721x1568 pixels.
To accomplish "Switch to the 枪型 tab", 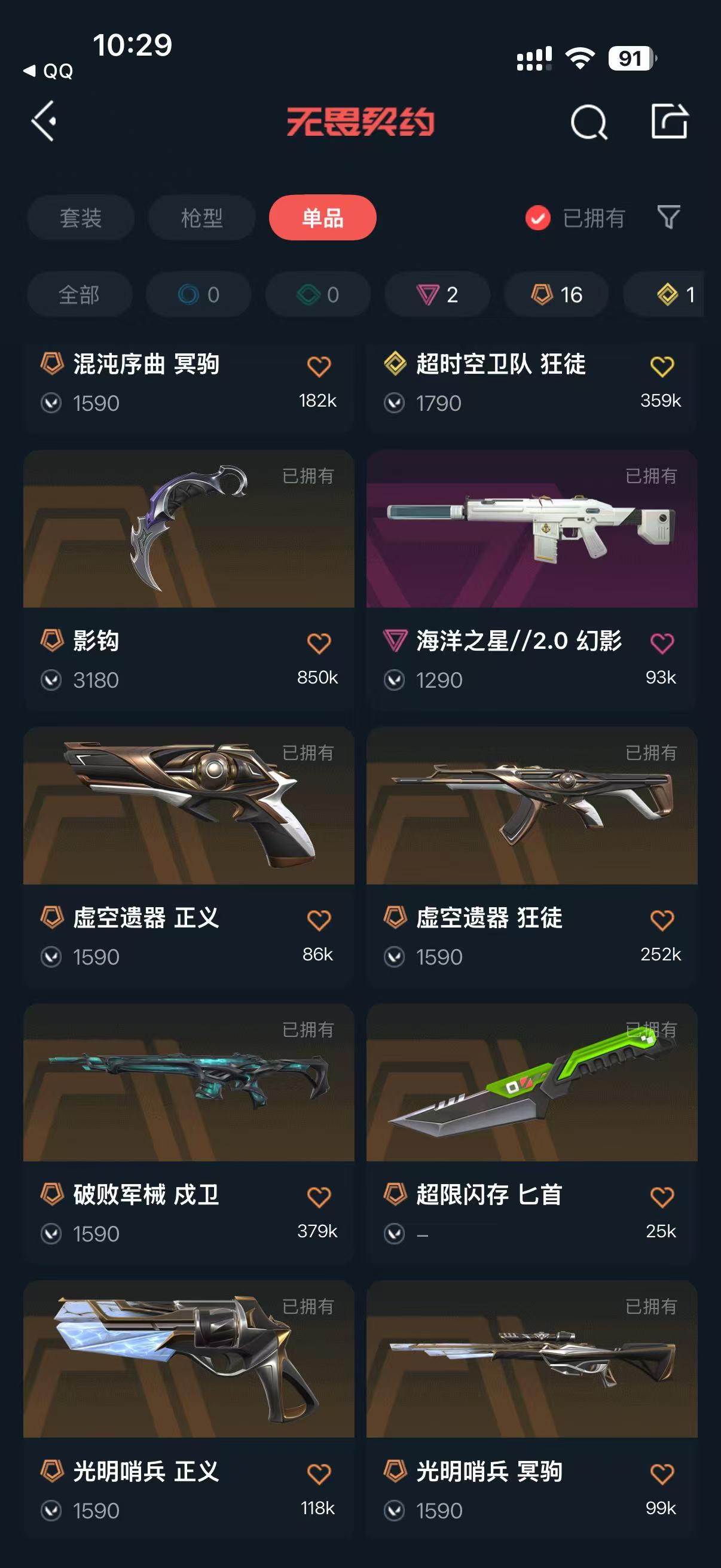I will coord(201,218).
